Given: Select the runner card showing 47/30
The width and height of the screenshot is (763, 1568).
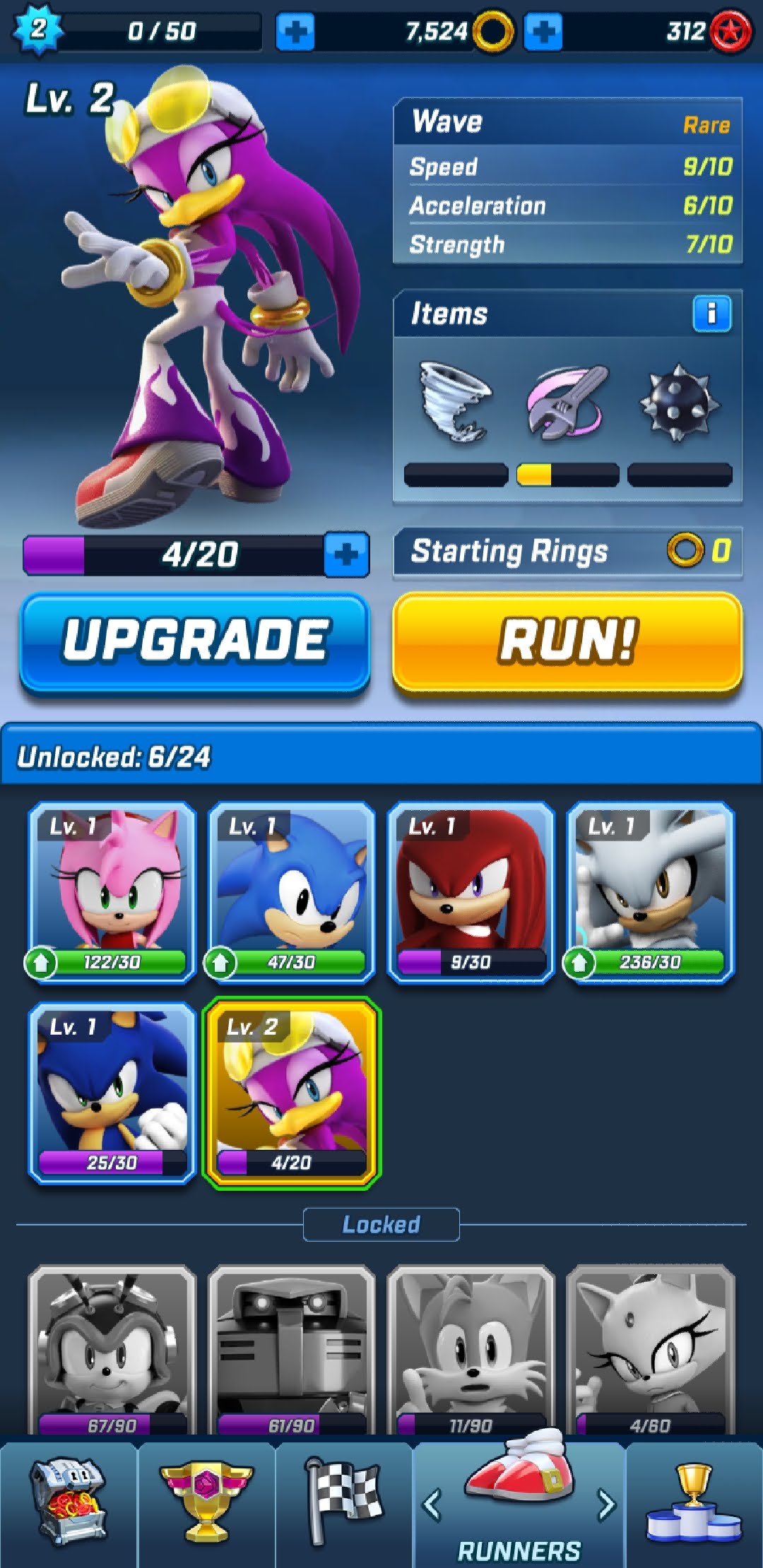Looking at the screenshot, I should [291, 892].
